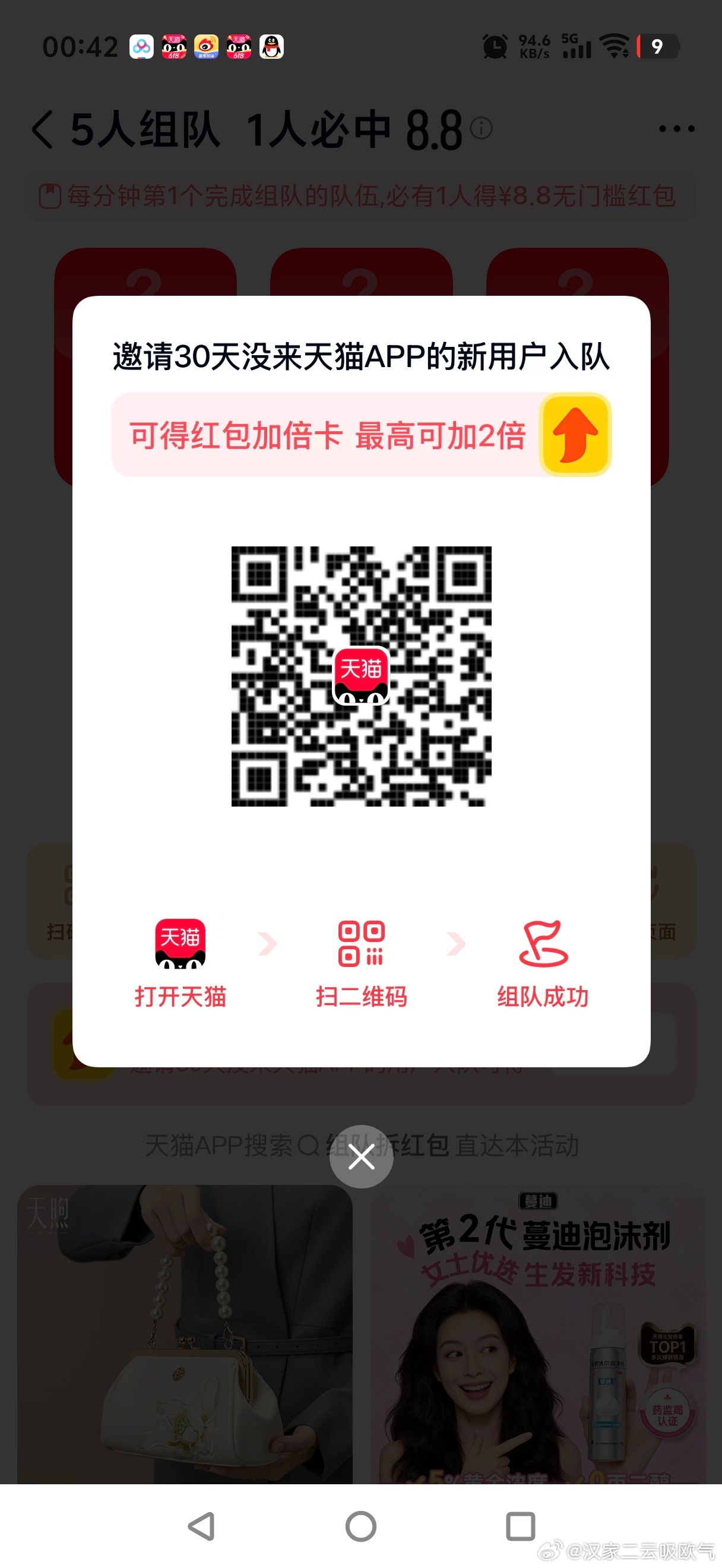Tap the system back navigation button

coord(201,1526)
